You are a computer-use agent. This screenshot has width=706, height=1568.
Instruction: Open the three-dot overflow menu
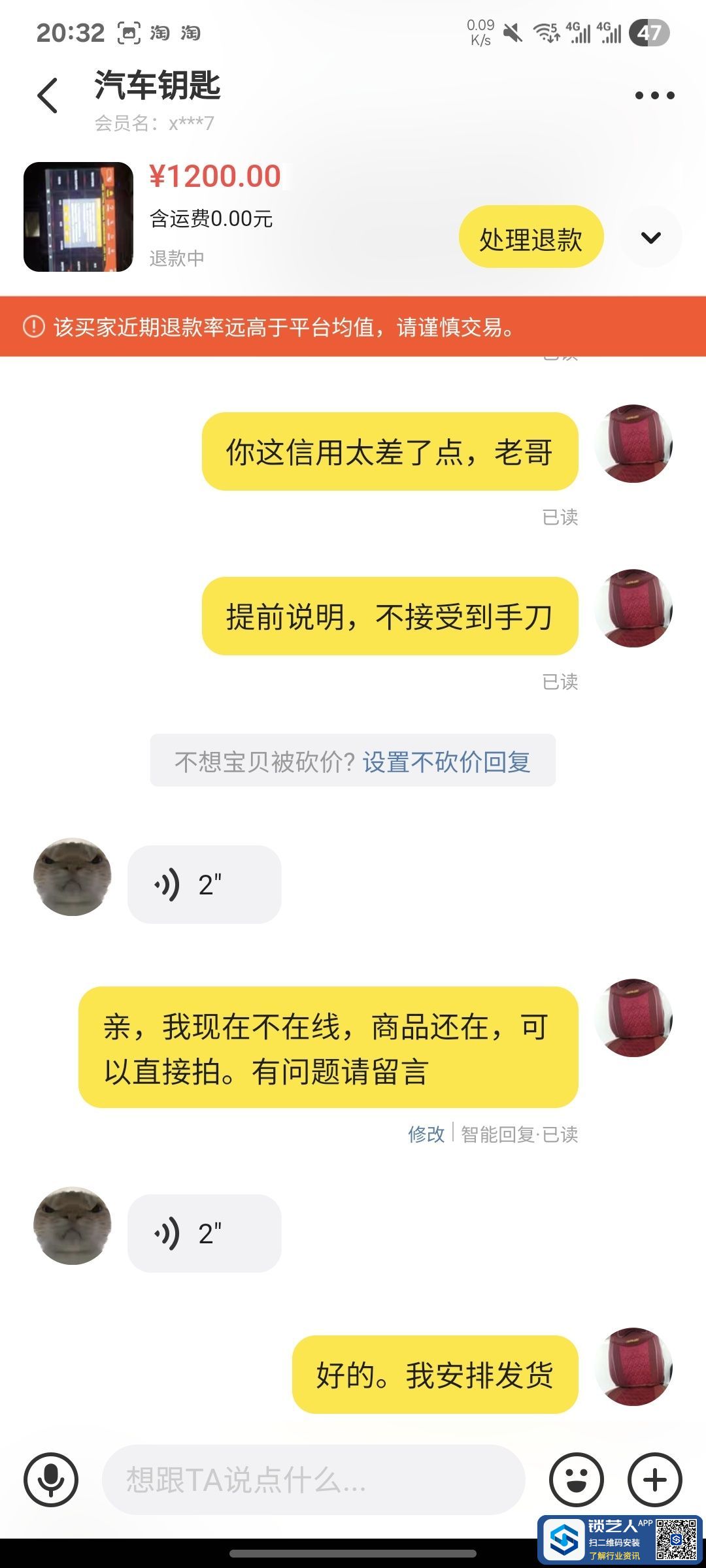[x=654, y=95]
